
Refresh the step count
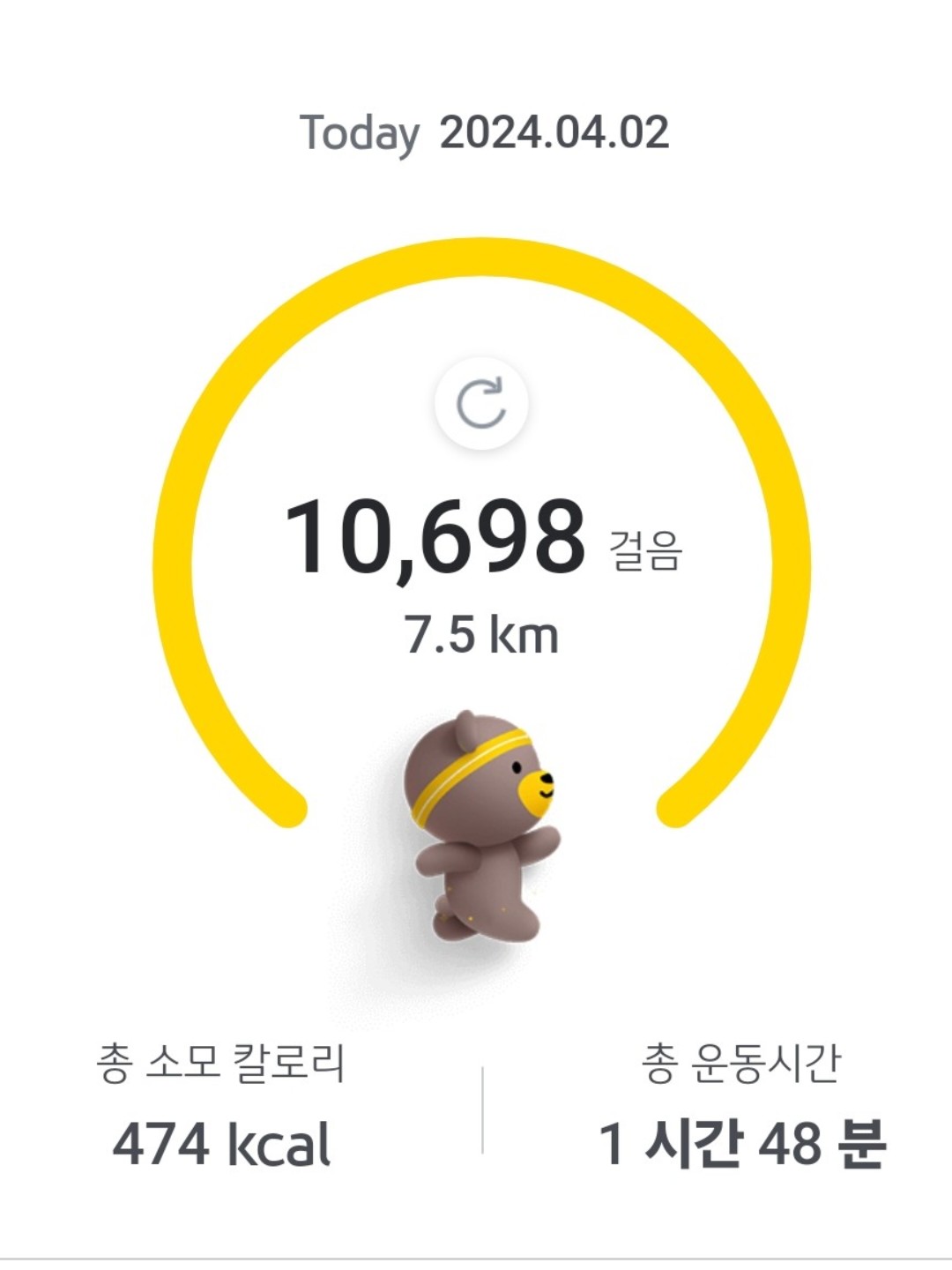pos(481,404)
